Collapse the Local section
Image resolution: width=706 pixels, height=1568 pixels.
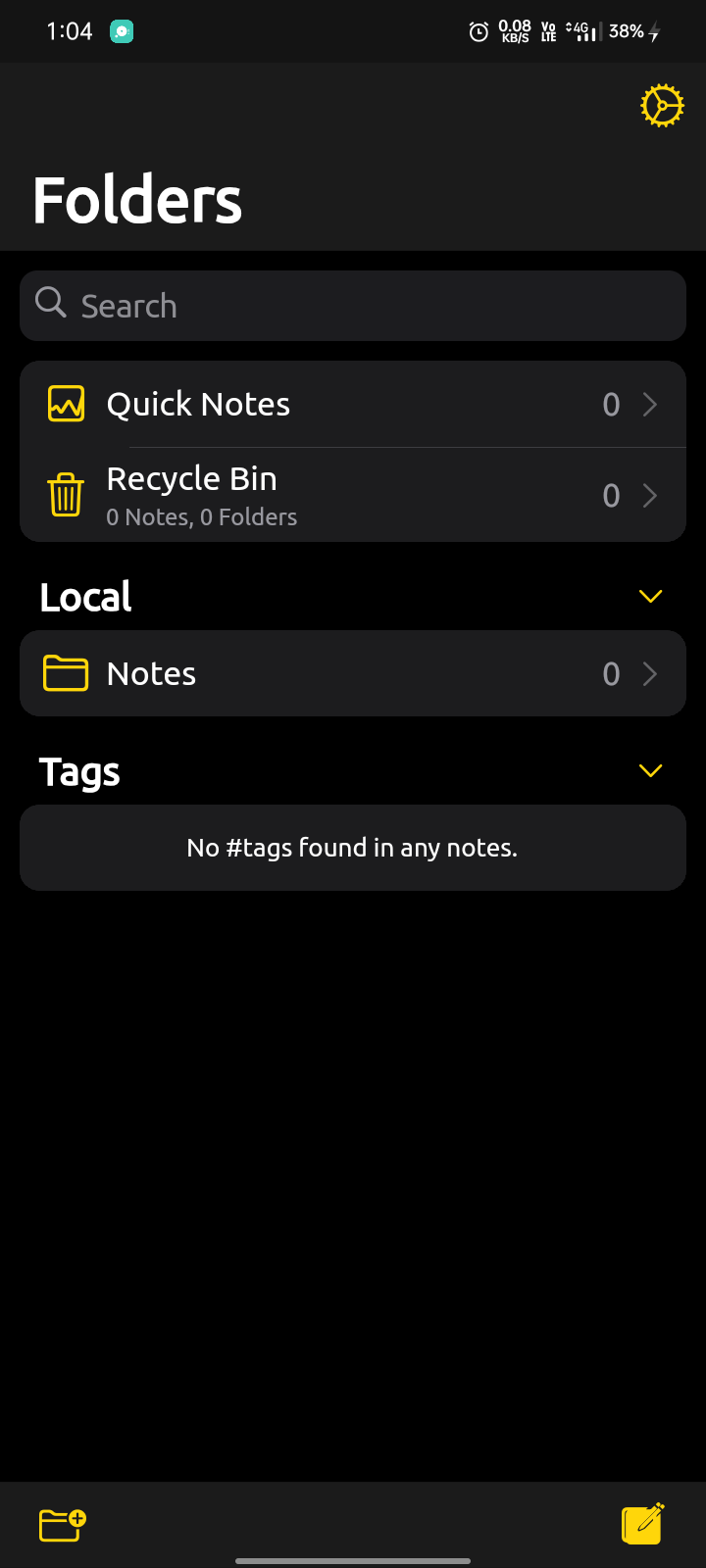click(x=650, y=597)
